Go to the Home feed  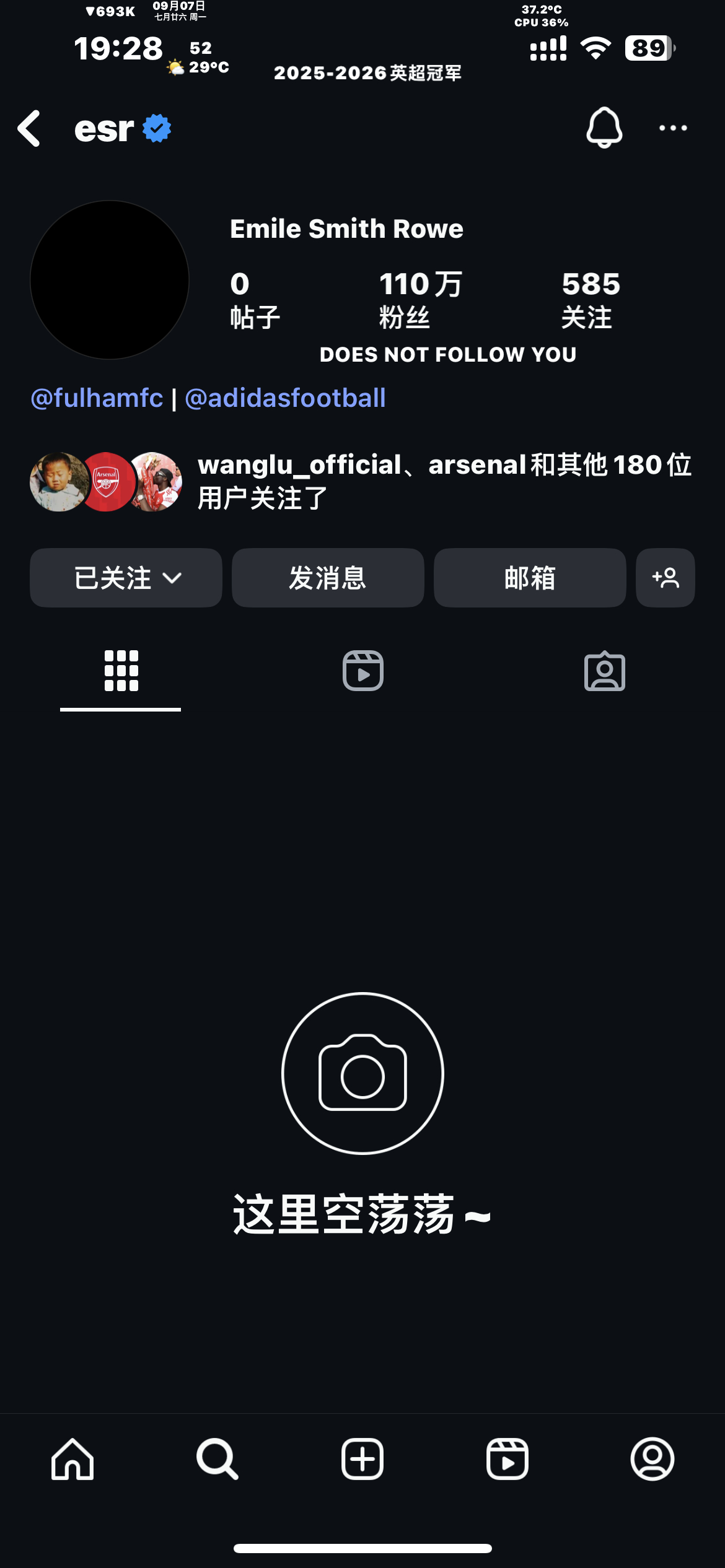pyautogui.click(x=72, y=1459)
